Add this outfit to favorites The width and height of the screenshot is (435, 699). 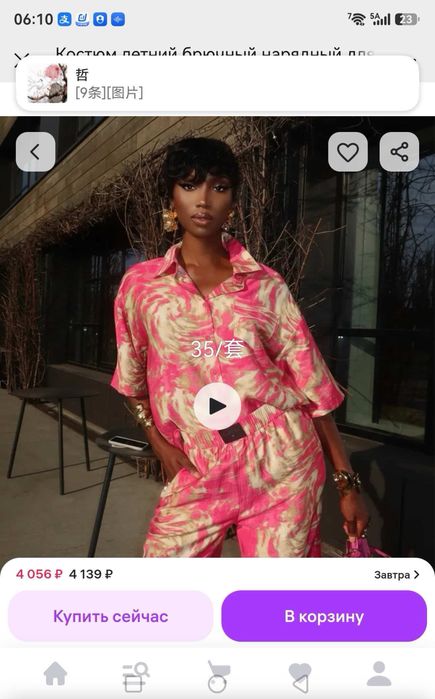(x=348, y=152)
